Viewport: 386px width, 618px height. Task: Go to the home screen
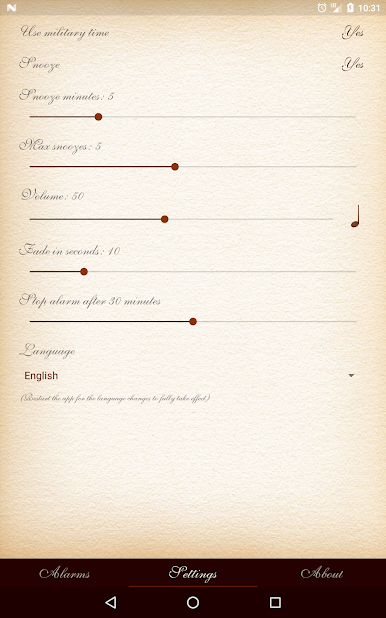tap(193, 602)
